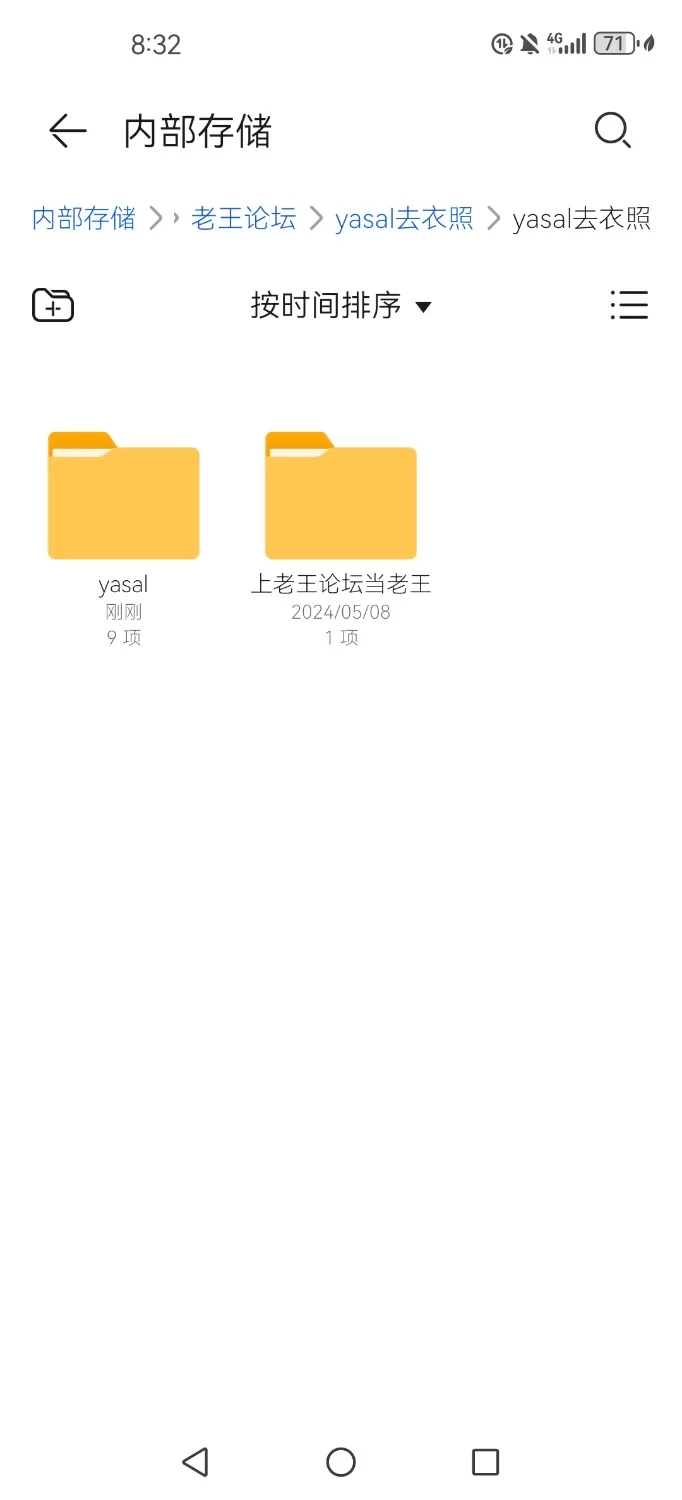Open search with the magnifier icon
This screenshot has height=1500, width=682.
point(612,131)
